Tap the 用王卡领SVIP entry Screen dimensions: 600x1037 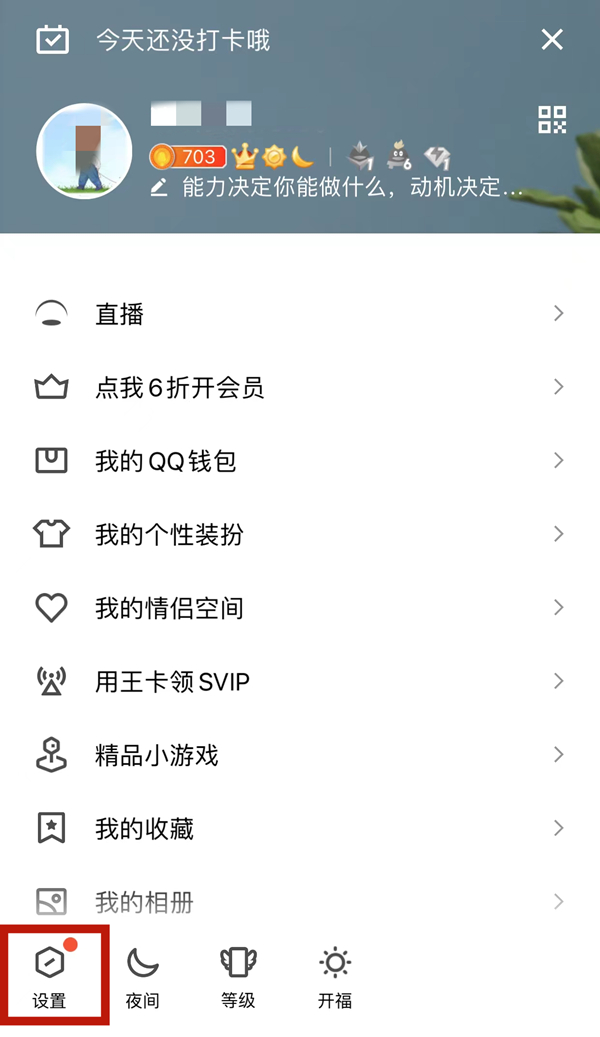(x=300, y=682)
